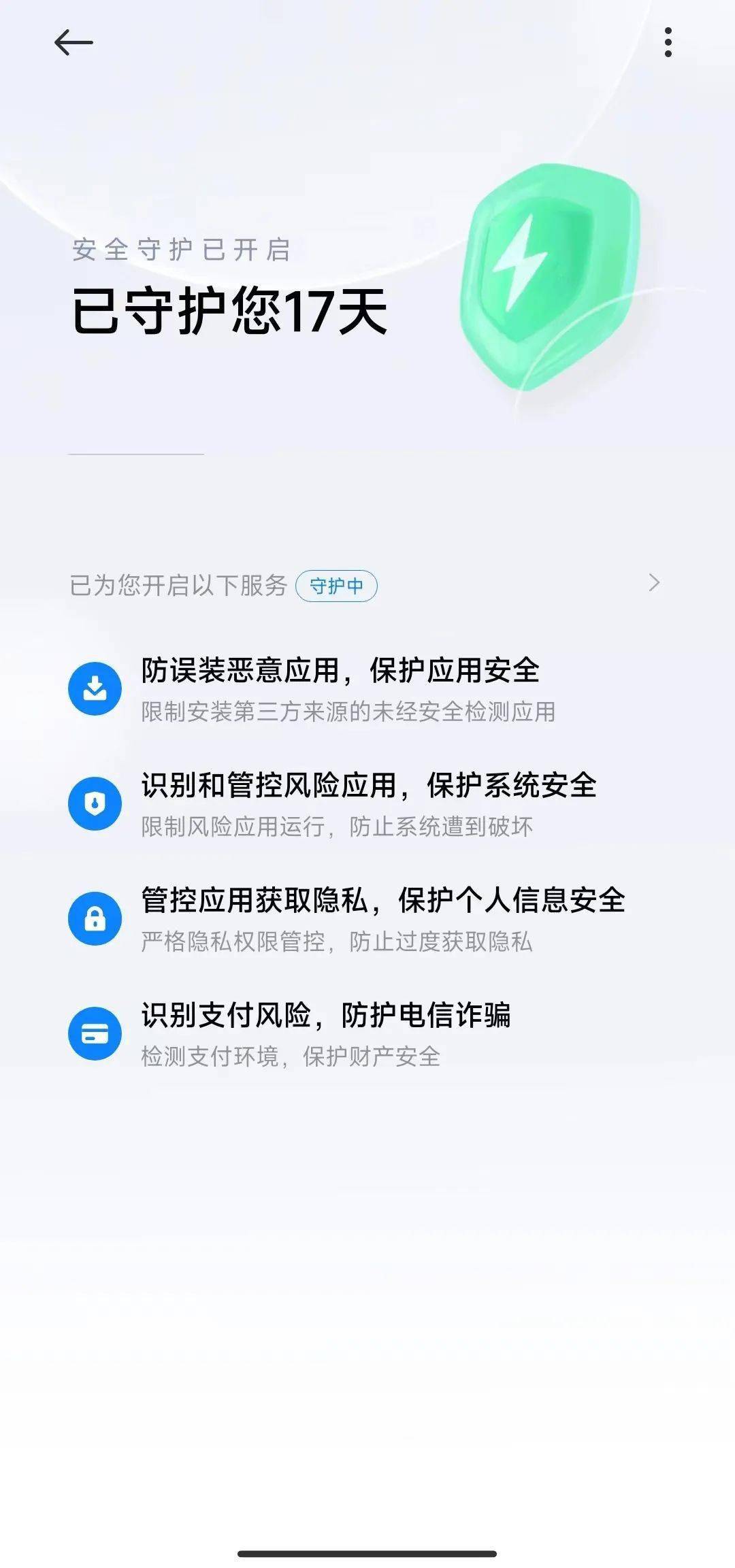Open the three-dot overflow menu
The image size is (735, 1568).
tap(668, 42)
